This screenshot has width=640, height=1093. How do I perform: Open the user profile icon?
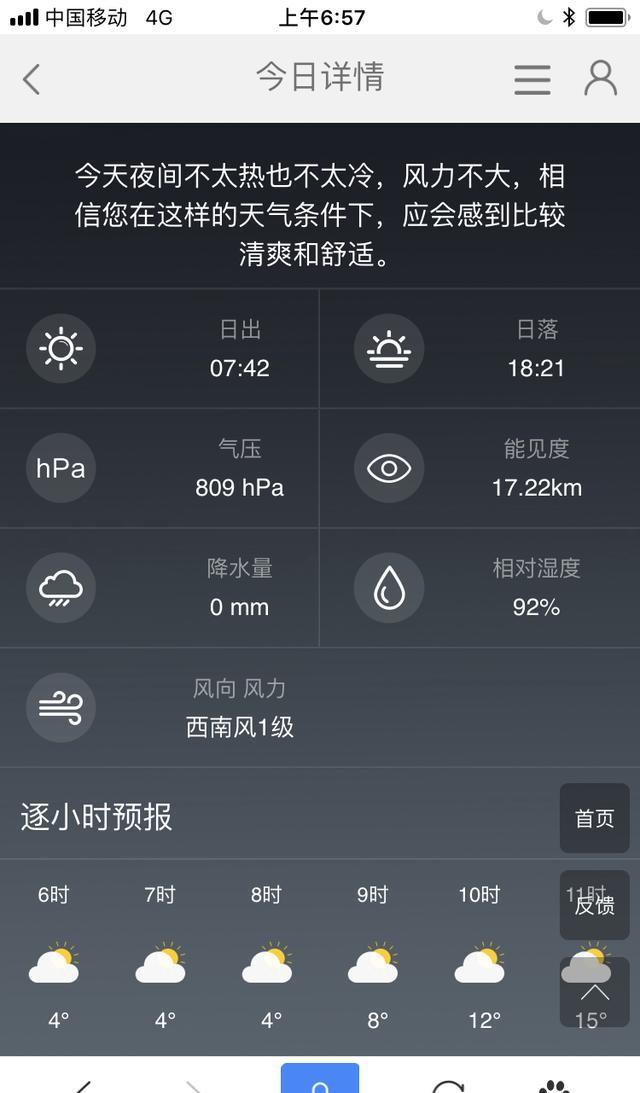click(600, 78)
